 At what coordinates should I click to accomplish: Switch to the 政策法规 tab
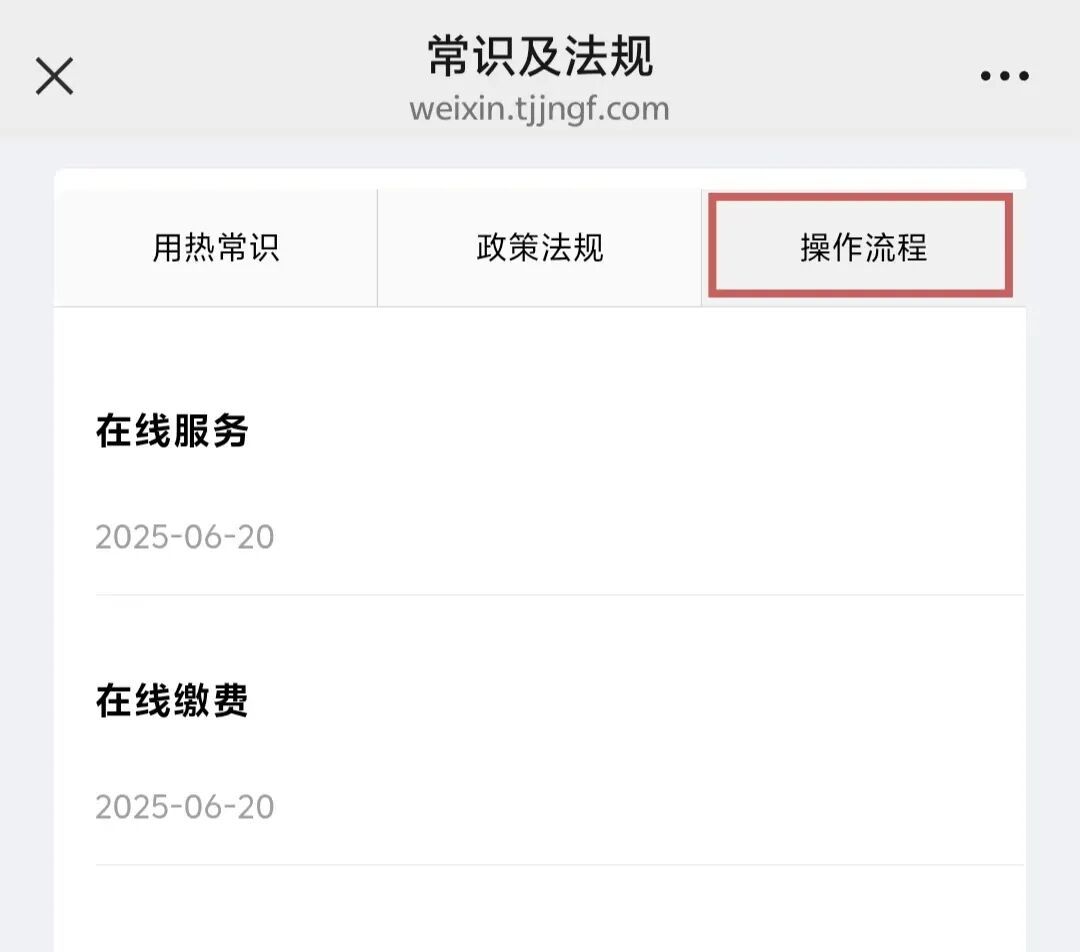click(x=539, y=247)
